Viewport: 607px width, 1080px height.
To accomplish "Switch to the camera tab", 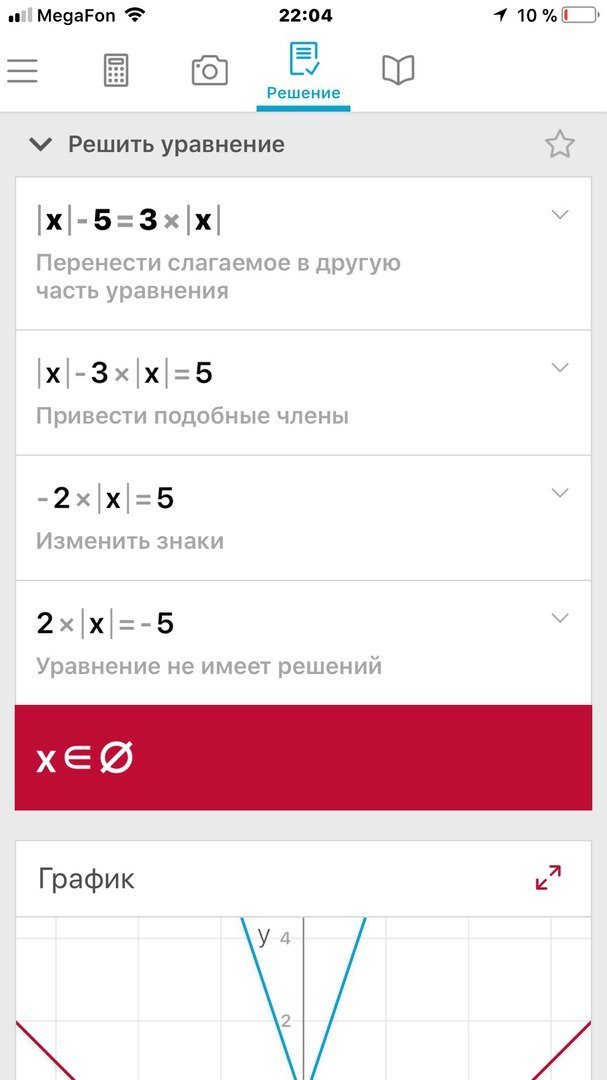I will [x=209, y=71].
